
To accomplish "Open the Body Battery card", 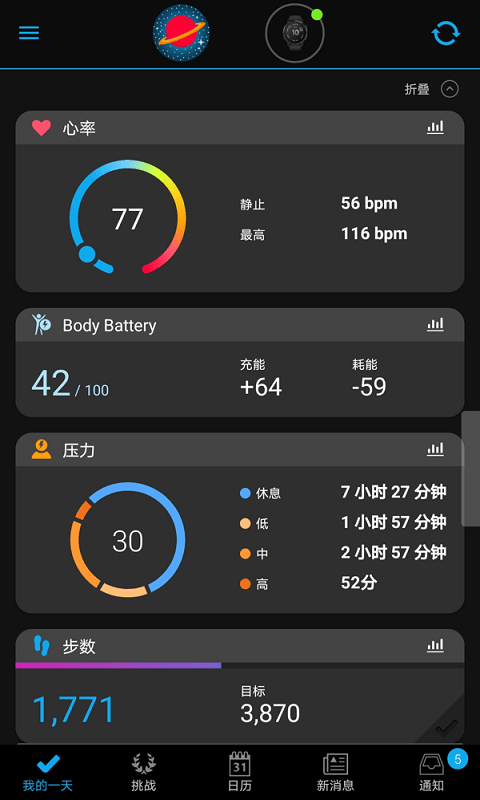I will [240, 362].
